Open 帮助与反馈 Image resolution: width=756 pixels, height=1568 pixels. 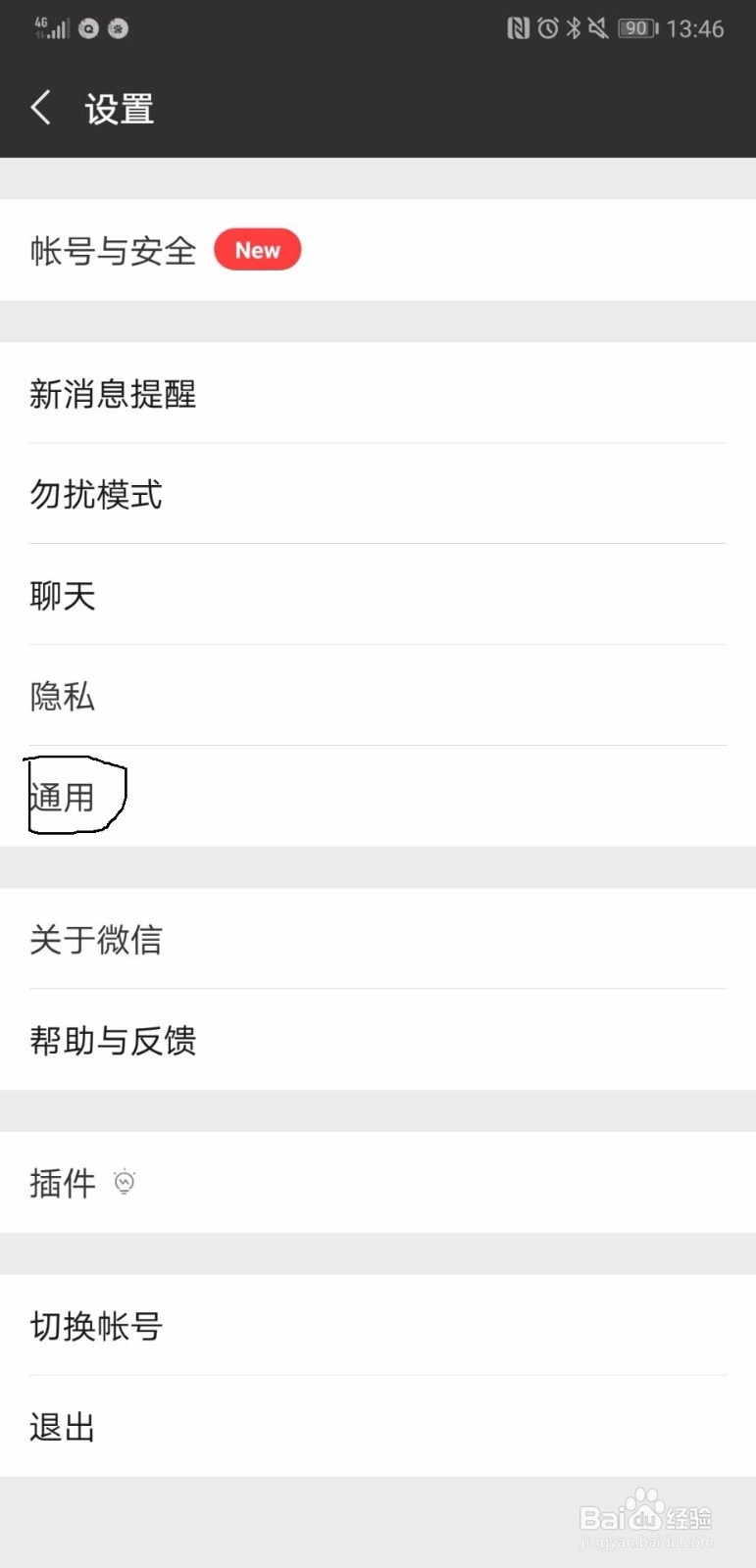pos(113,1041)
